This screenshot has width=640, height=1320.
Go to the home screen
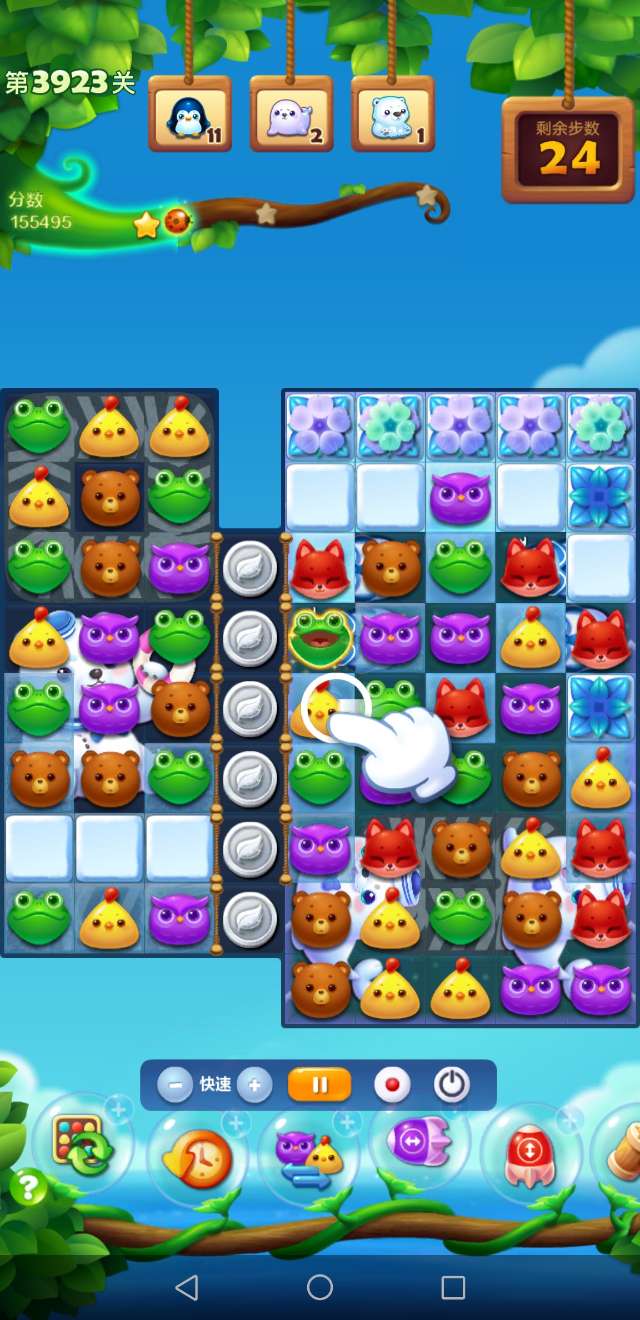[320, 1287]
